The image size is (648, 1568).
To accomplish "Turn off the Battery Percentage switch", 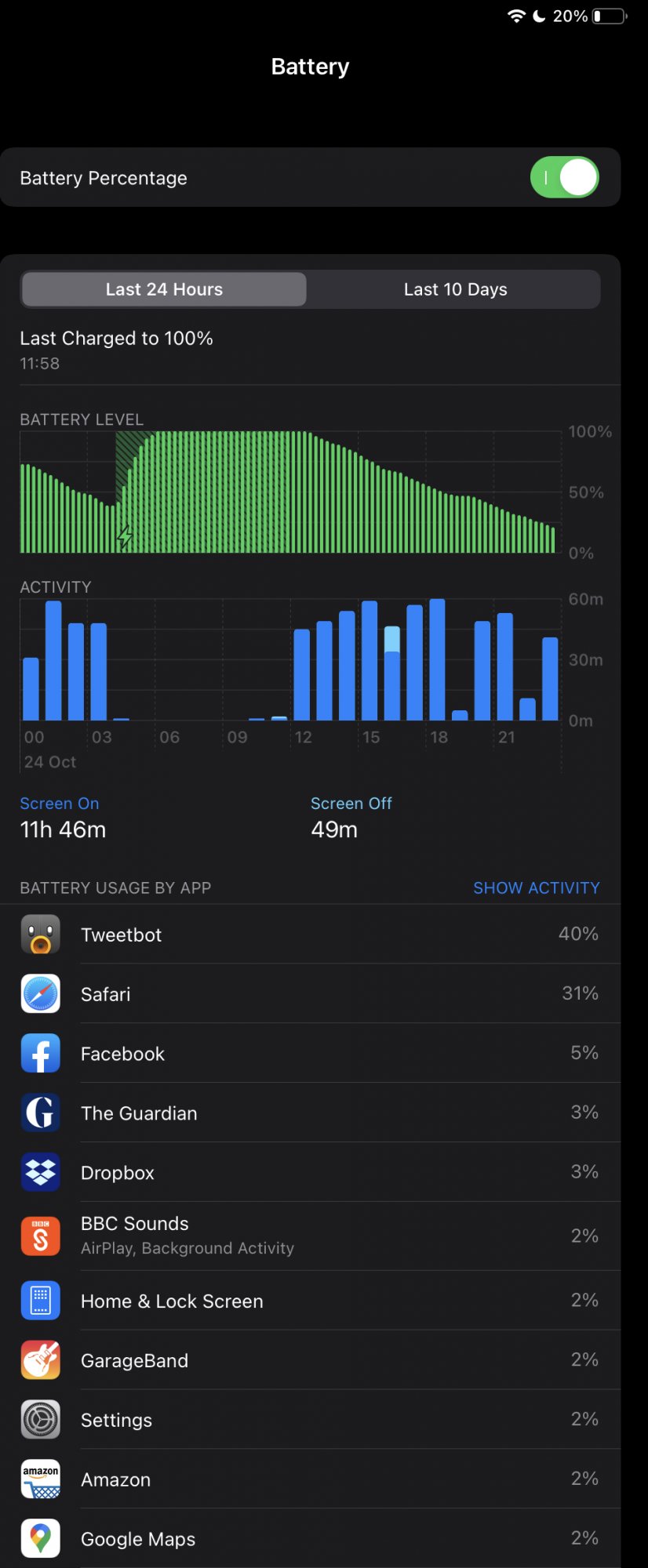I will pos(564,177).
